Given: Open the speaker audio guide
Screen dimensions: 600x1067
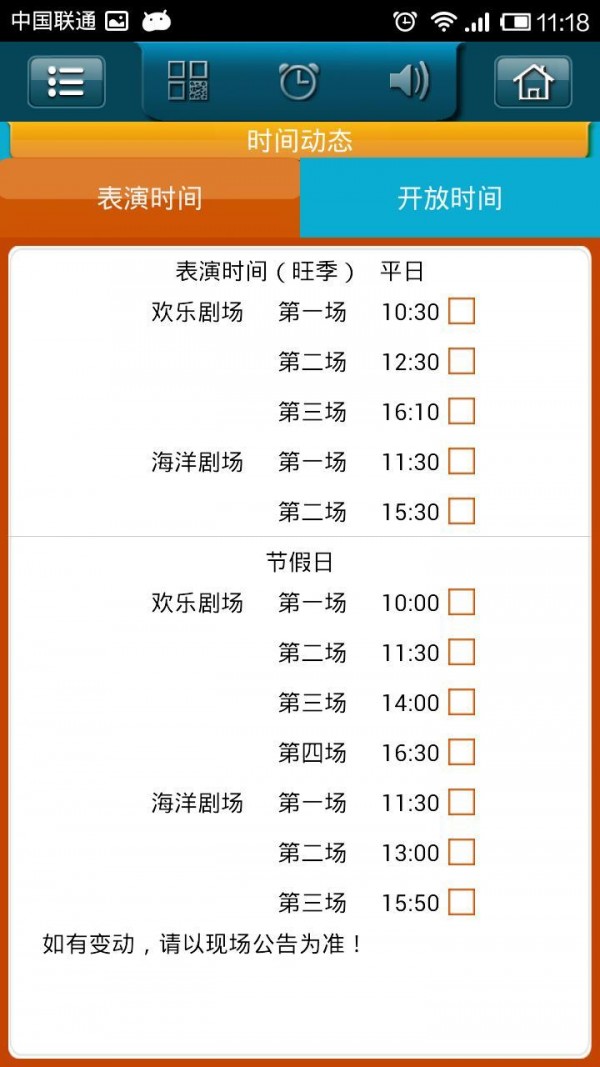Looking at the screenshot, I should click(x=408, y=81).
